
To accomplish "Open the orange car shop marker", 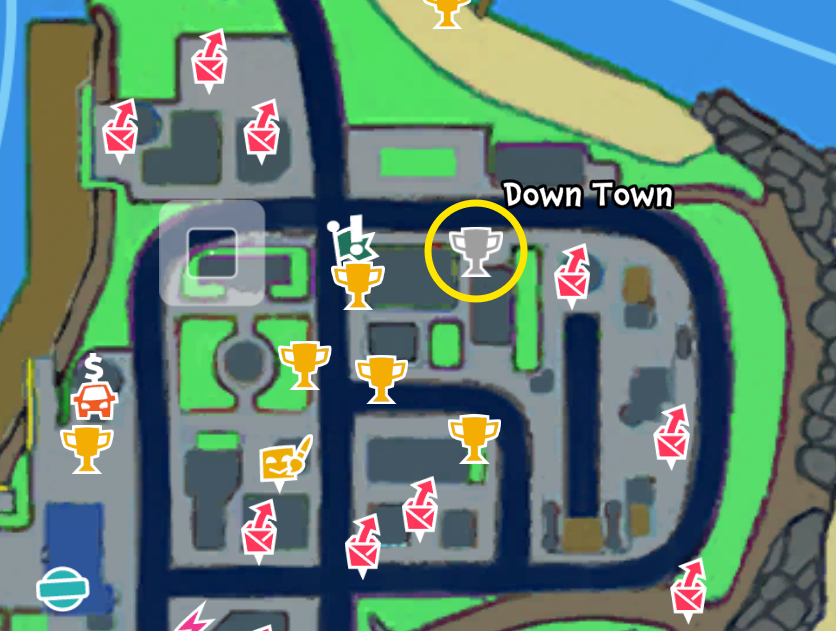I will tap(94, 402).
